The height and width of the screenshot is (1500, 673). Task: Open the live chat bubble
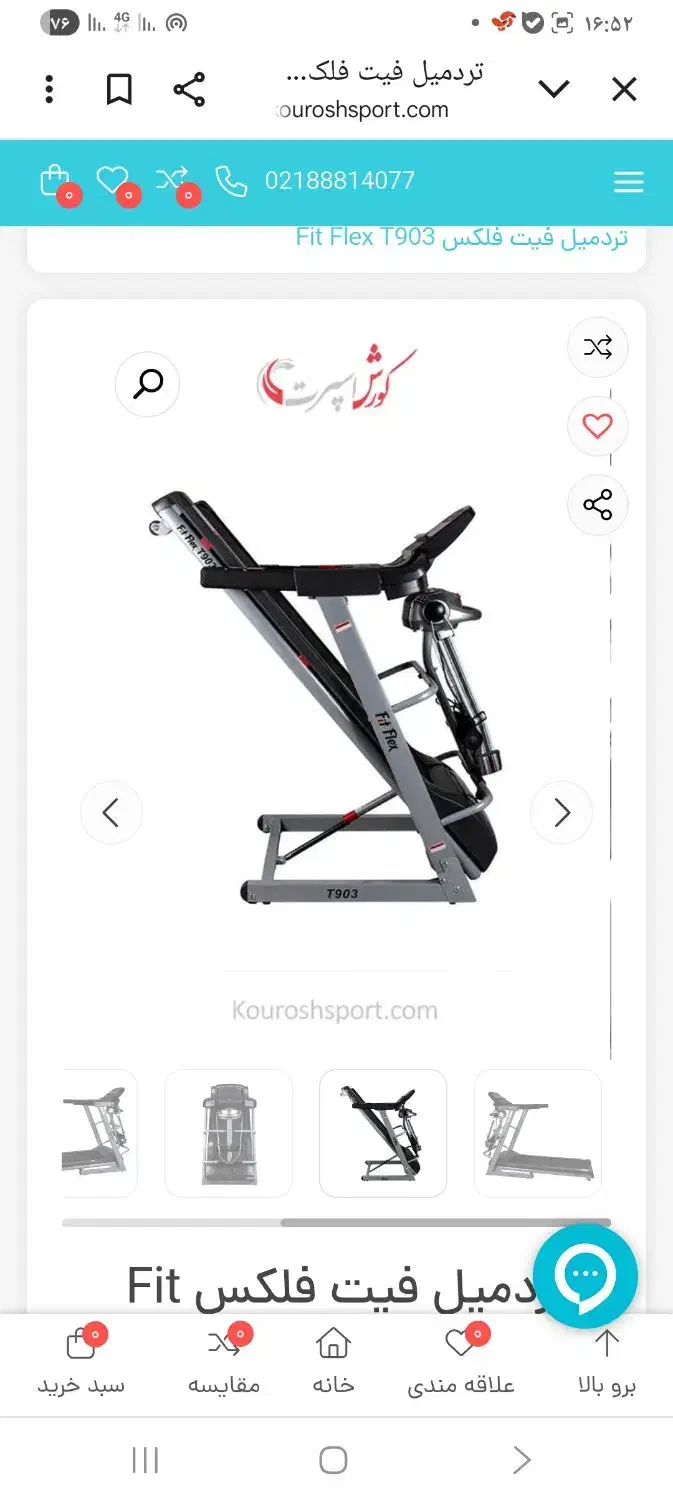(x=585, y=1276)
